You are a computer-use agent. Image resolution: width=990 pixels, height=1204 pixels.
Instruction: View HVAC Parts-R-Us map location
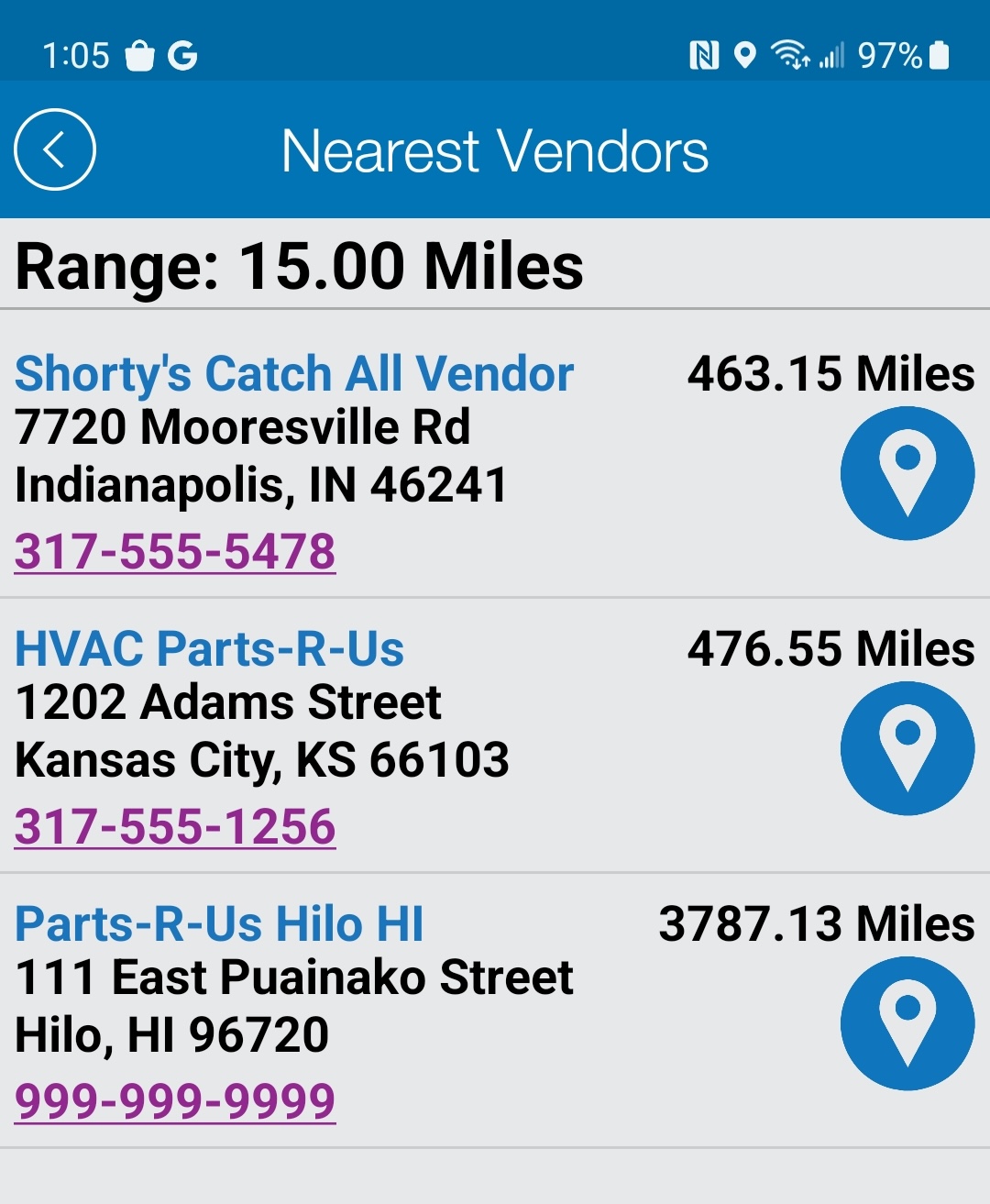[907, 748]
